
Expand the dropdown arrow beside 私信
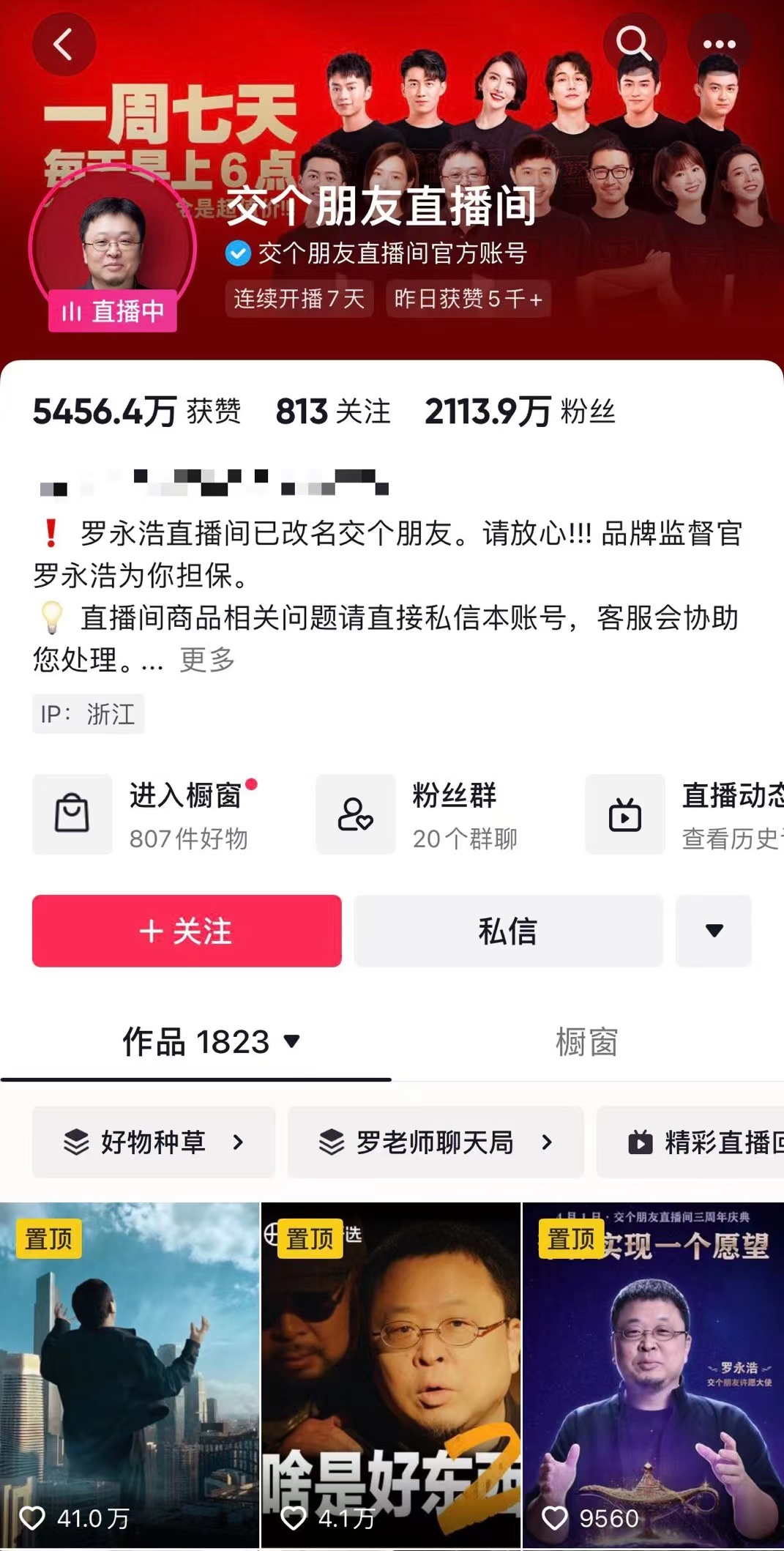pos(714,931)
